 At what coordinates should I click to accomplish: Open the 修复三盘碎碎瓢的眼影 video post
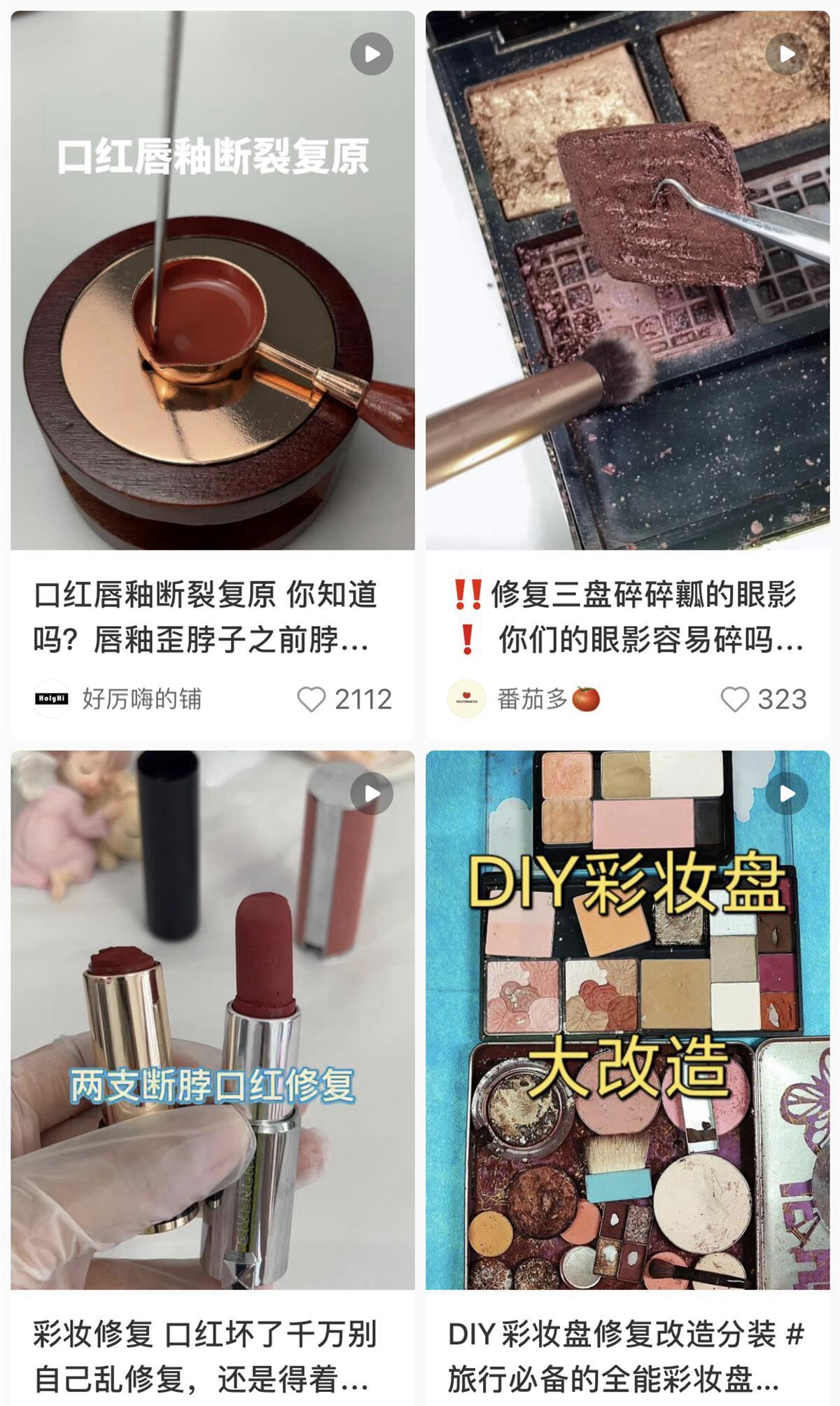coord(627,280)
